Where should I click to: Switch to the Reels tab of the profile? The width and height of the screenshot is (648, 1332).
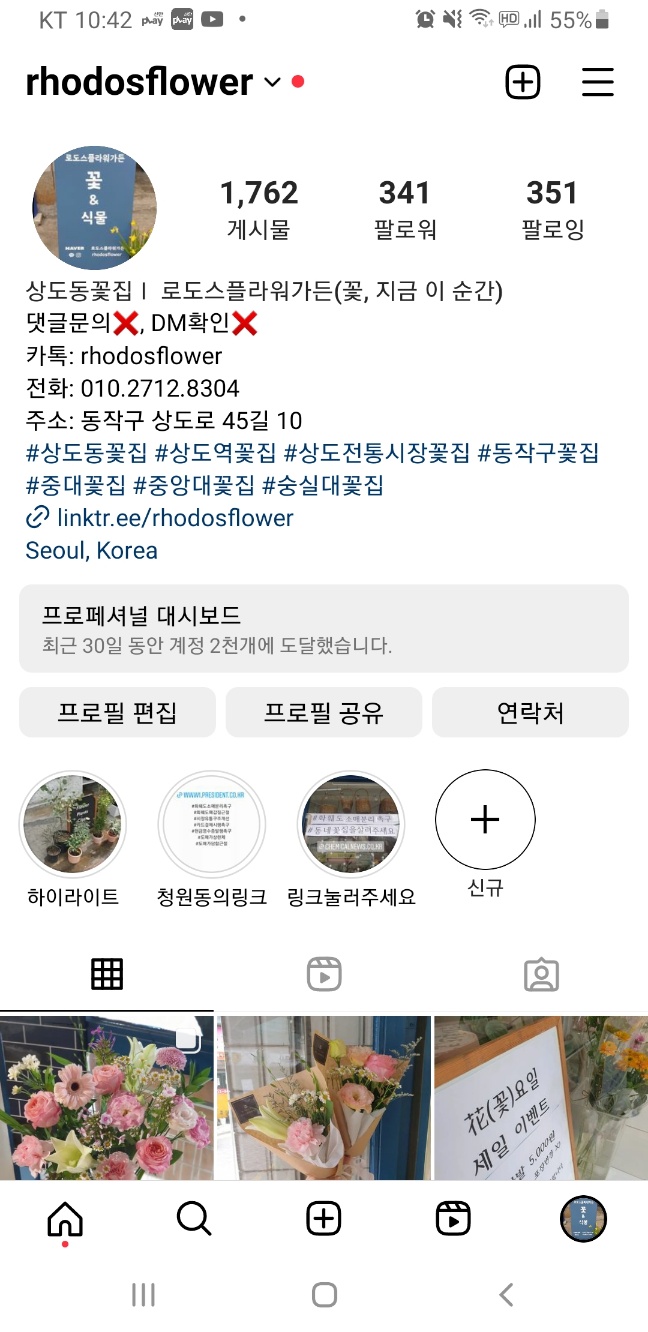point(324,974)
